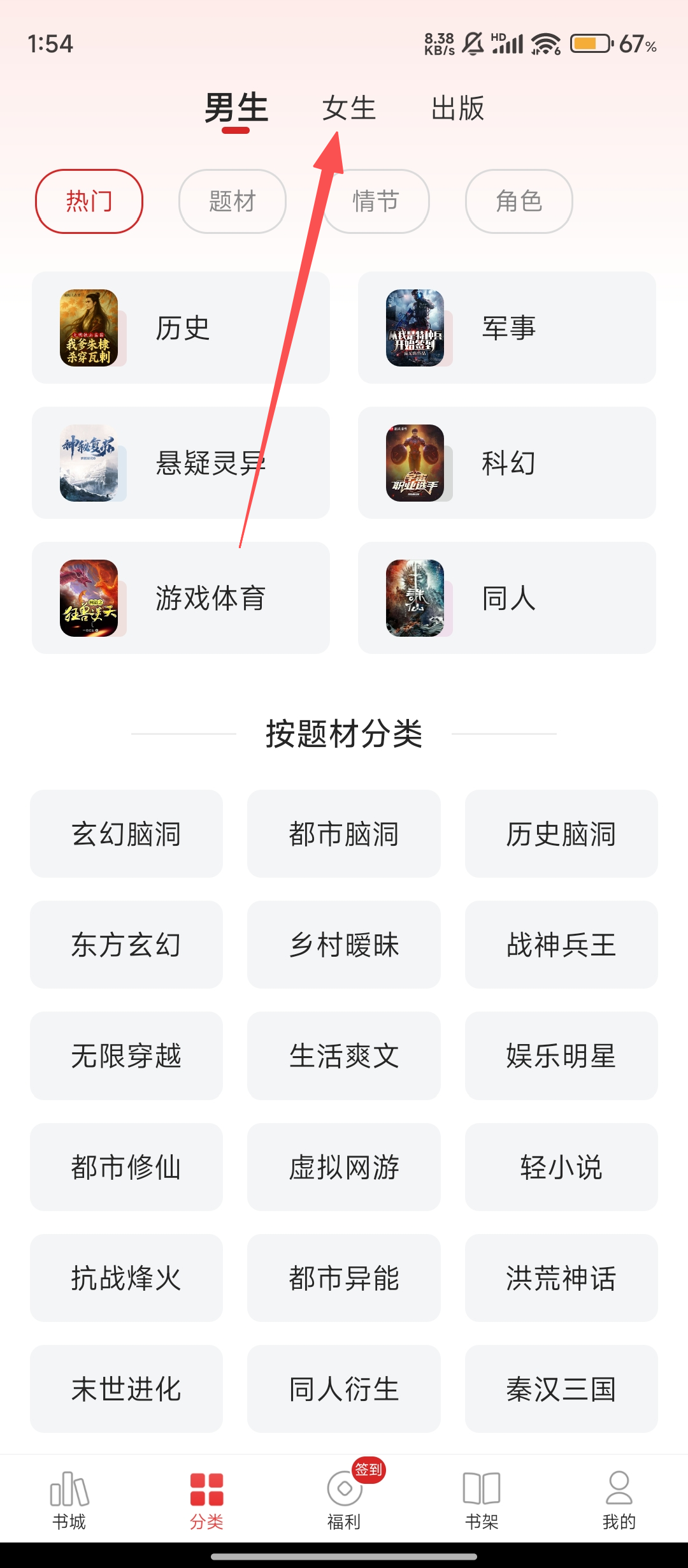Select the 题材 filter chip
The width and height of the screenshot is (688, 1568).
point(233,201)
